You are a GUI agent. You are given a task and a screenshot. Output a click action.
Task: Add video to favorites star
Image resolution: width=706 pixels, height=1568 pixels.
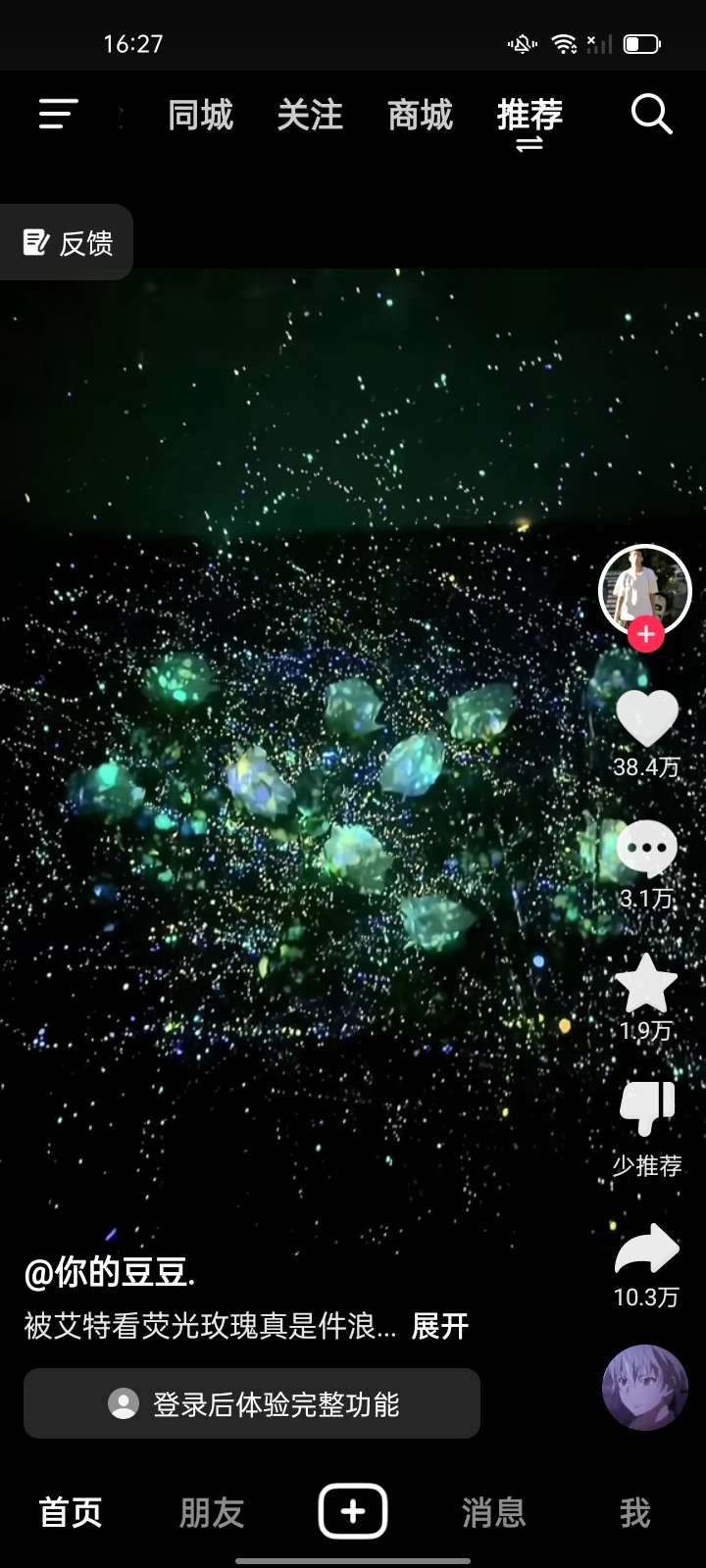pyautogui.click(x=646, y=984)
